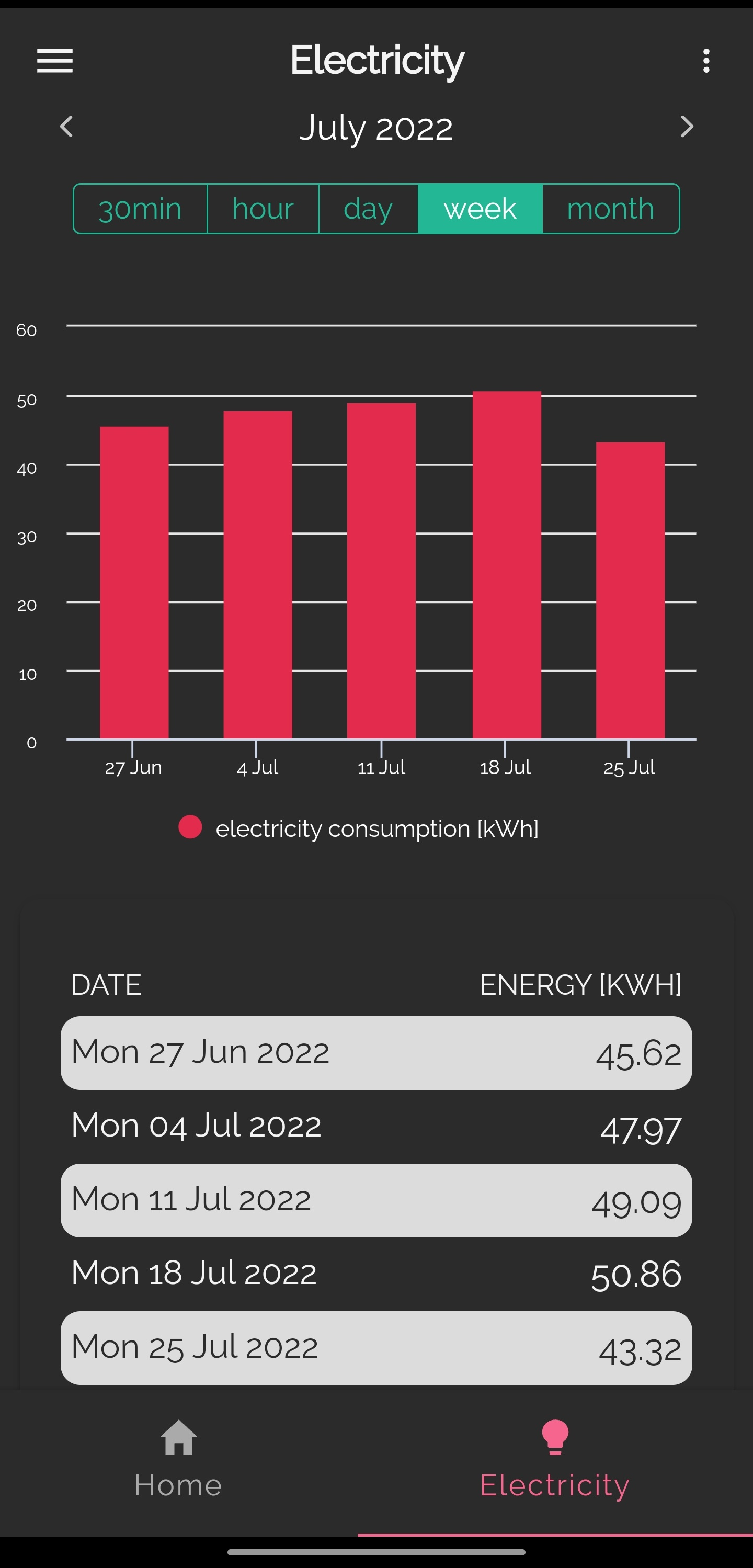Advance to the next month

tap(687, 127)
